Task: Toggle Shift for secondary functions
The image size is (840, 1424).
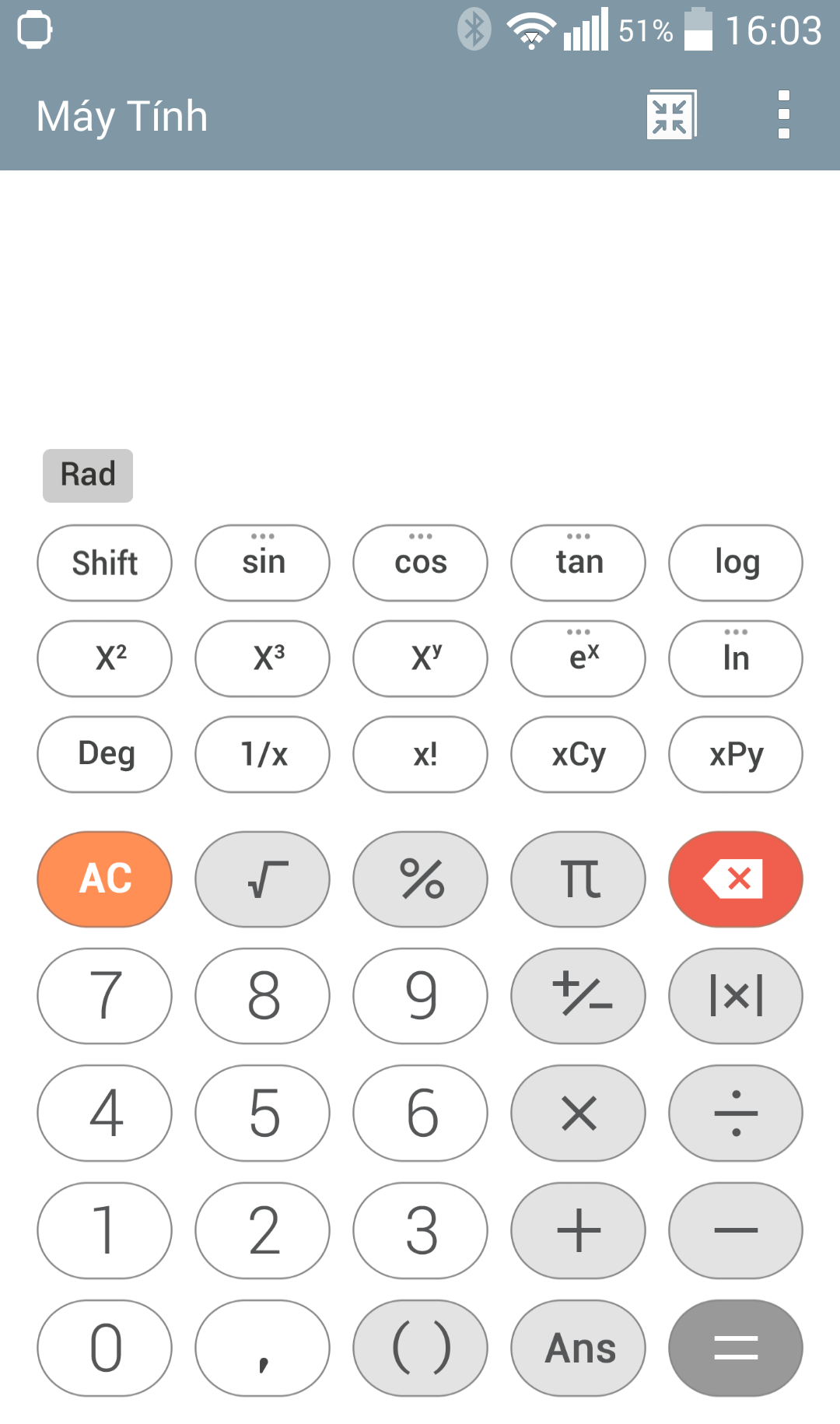Action: (103, 562)
